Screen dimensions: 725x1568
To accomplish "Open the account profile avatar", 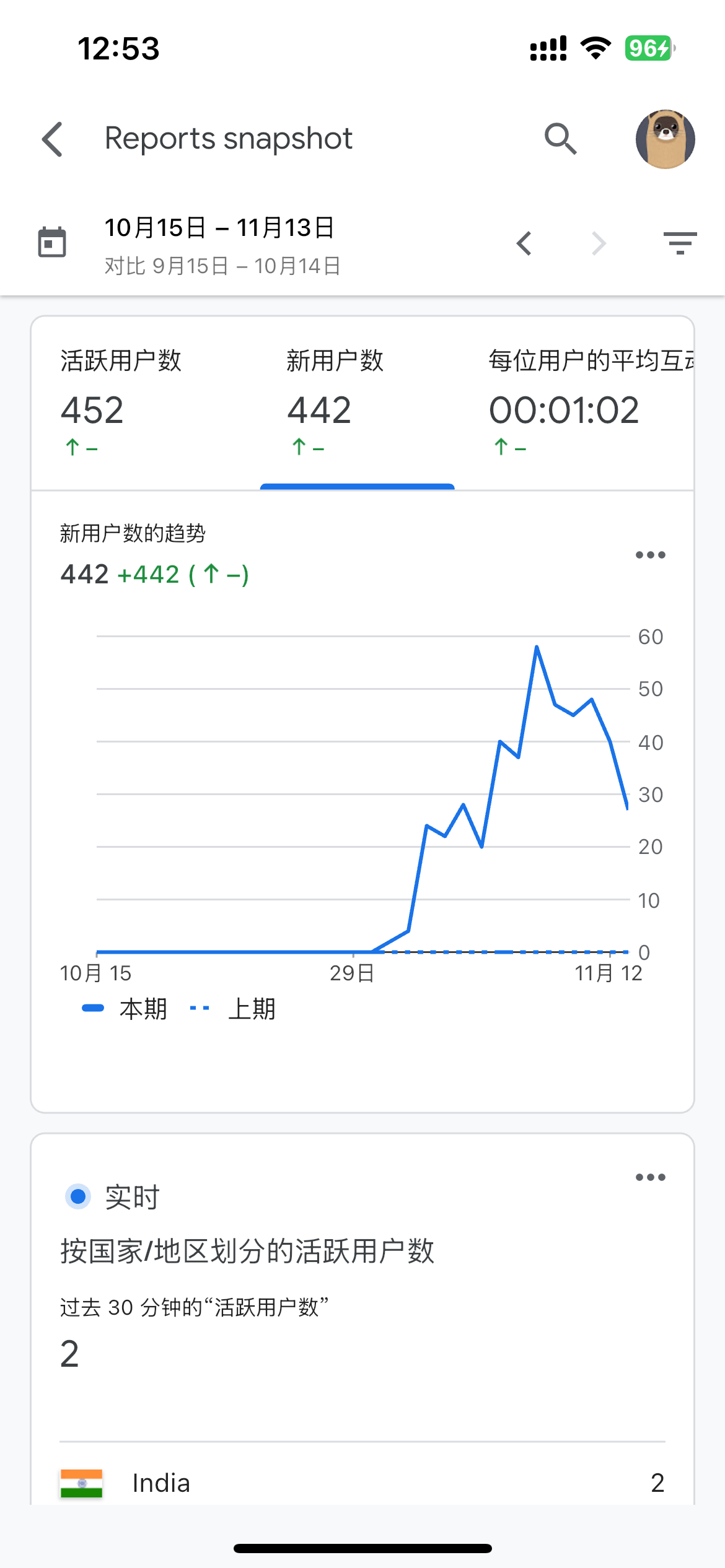I will click(665, 139).
